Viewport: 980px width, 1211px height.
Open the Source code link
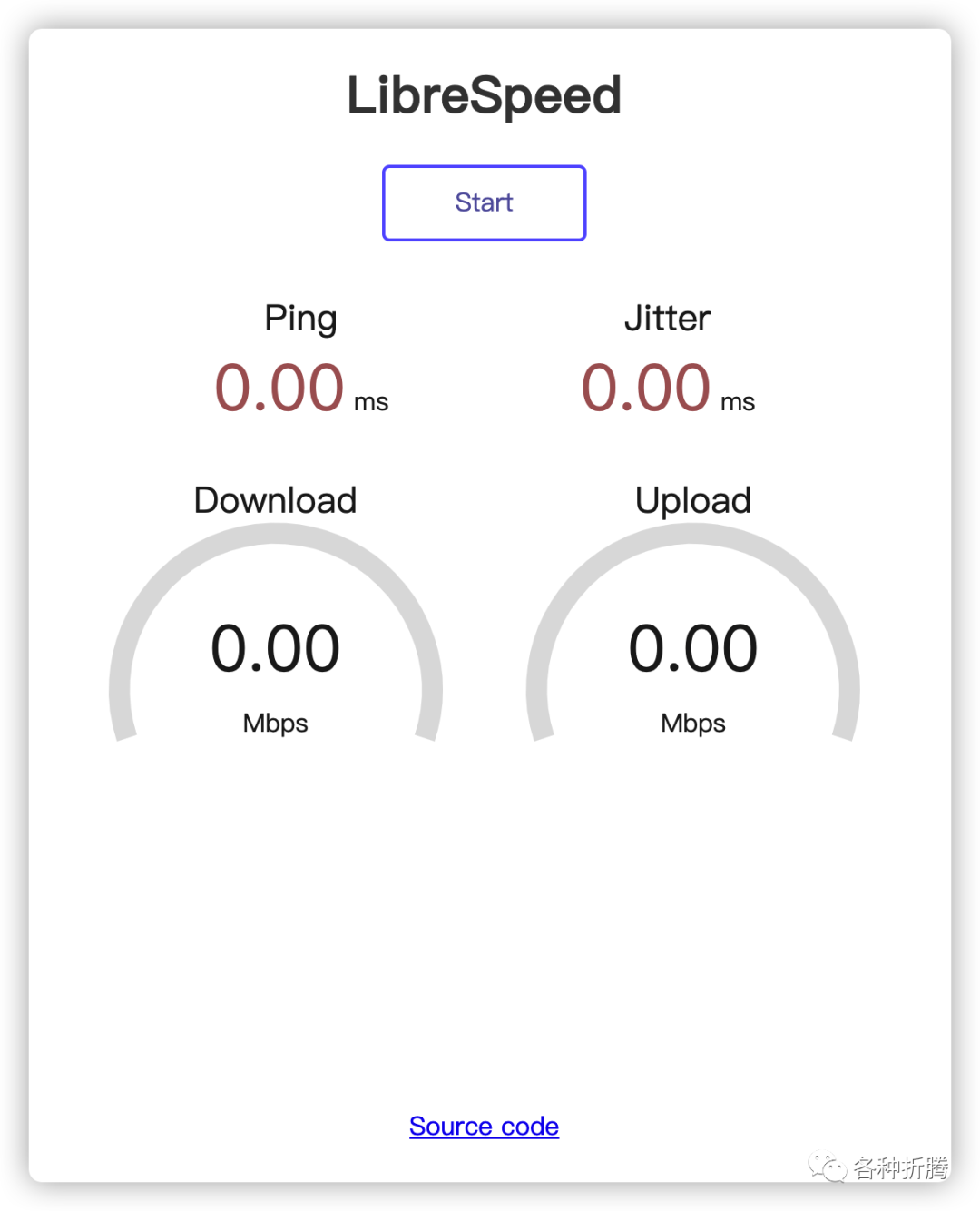pos(484,1126)
